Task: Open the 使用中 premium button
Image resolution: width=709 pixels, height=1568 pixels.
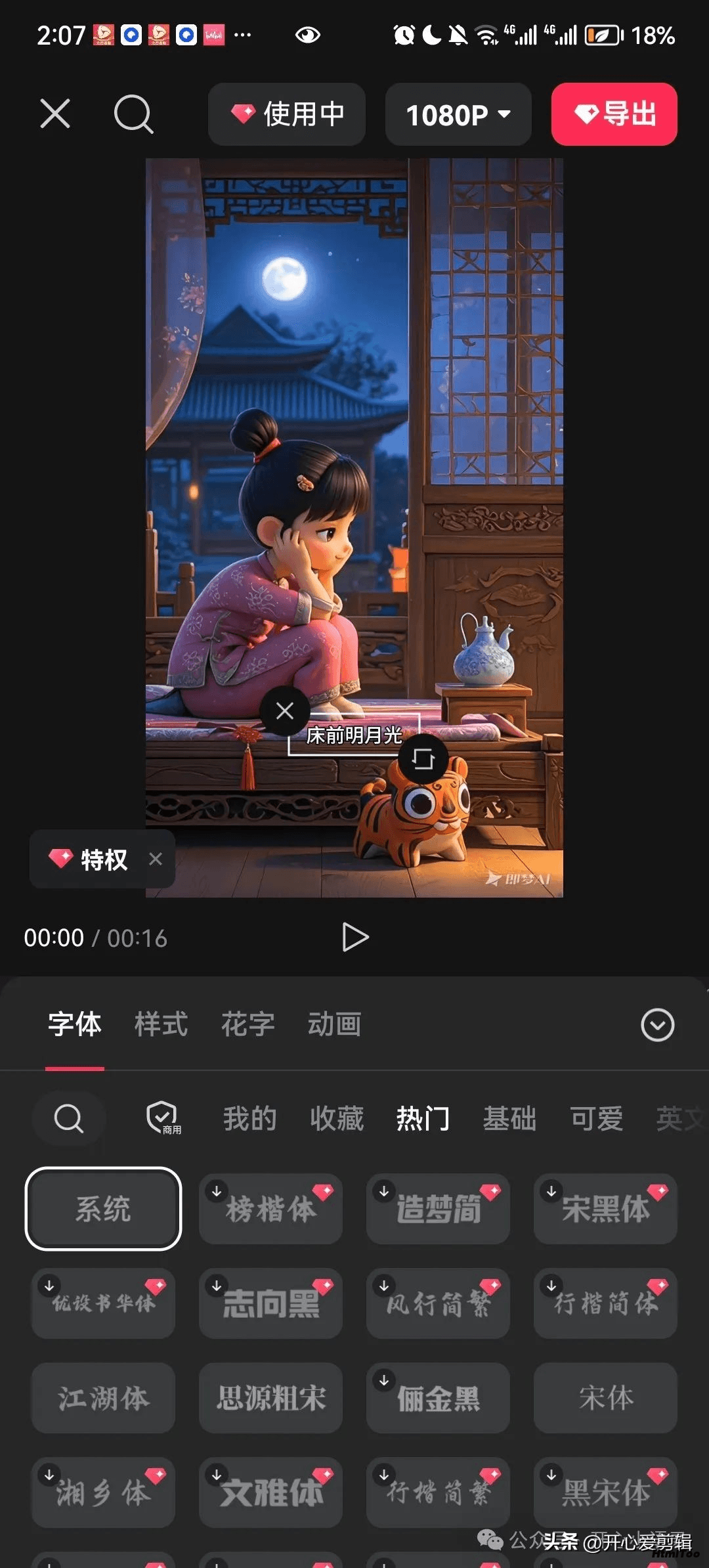Action: 287,114
